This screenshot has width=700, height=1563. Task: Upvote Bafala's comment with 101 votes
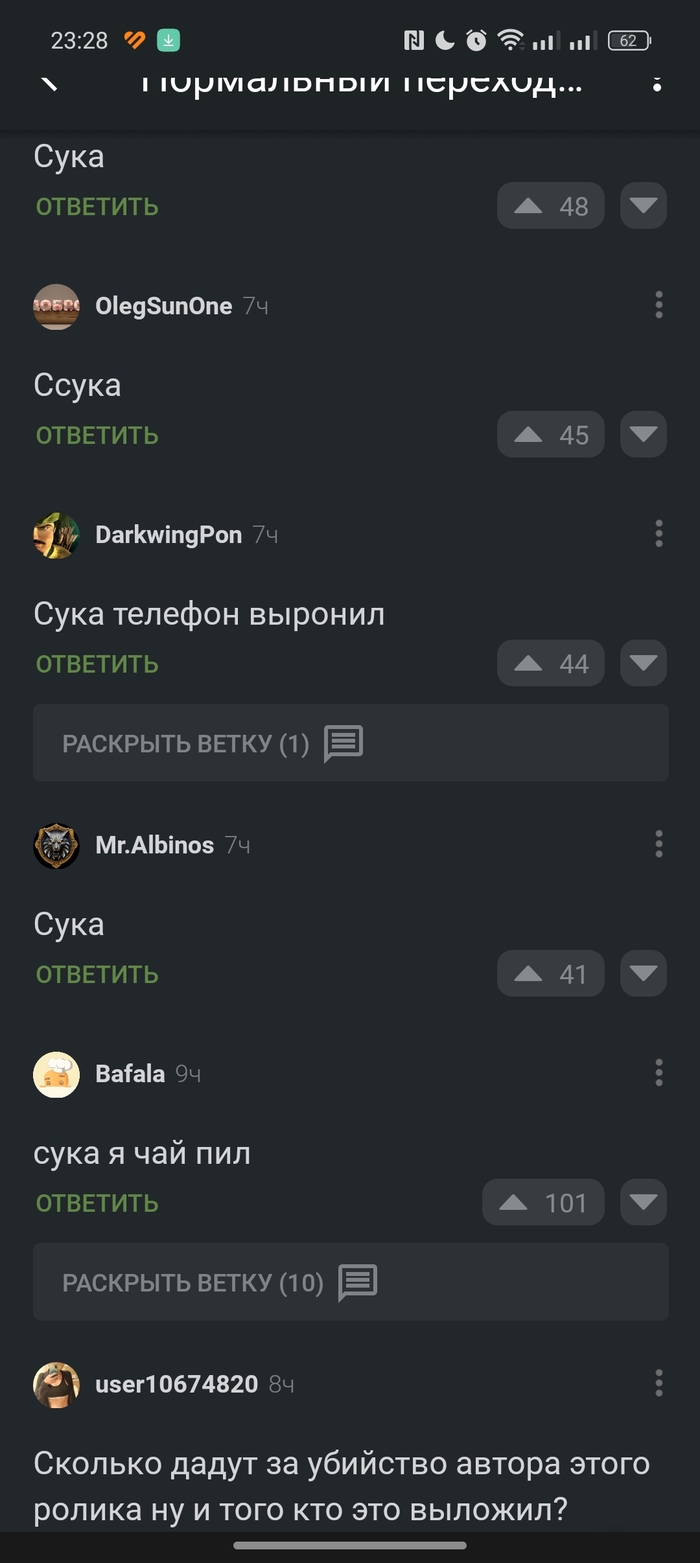pyautogui.click(x=543, y=1203)
